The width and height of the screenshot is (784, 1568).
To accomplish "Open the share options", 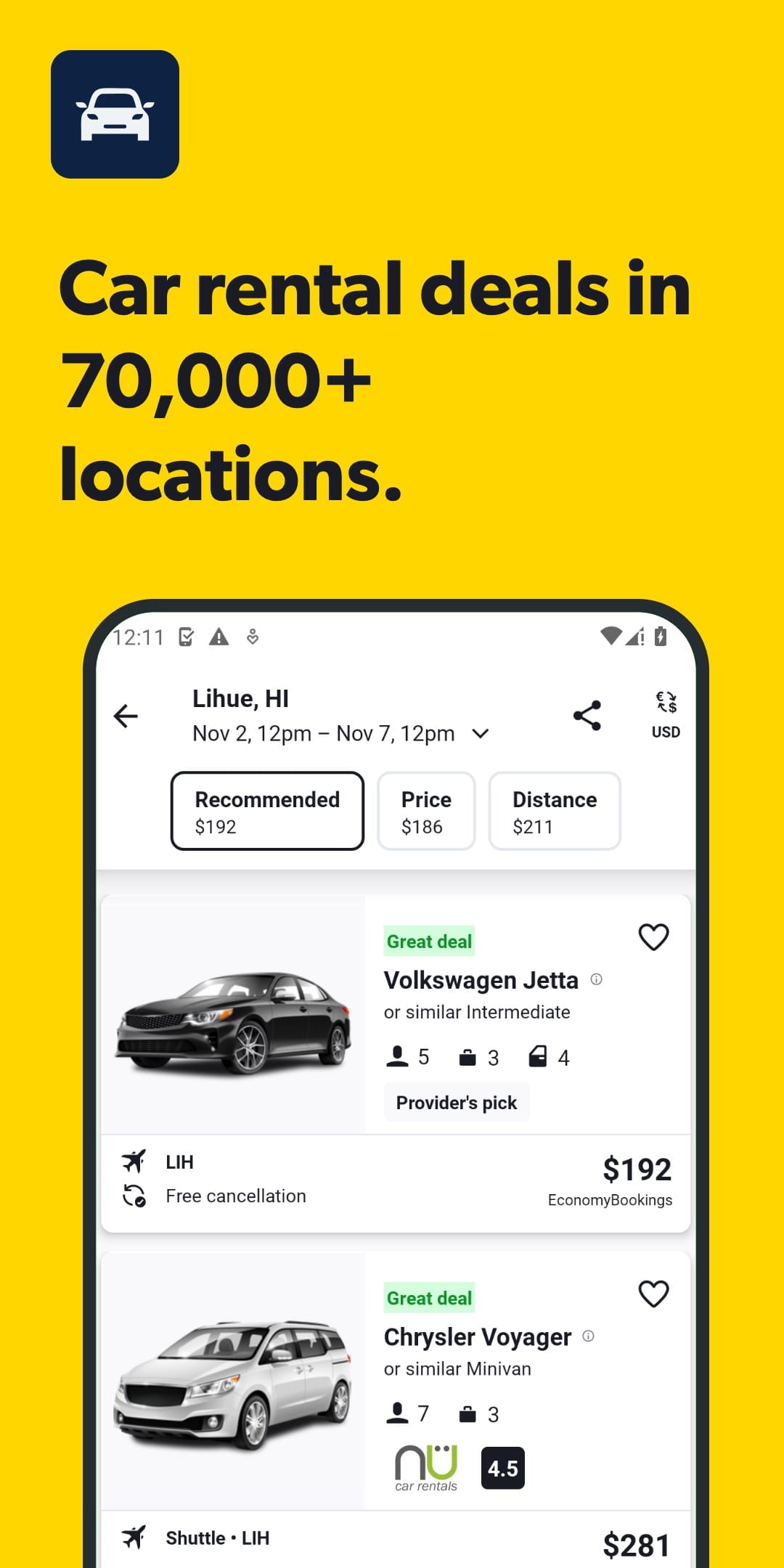I will 587,715.
